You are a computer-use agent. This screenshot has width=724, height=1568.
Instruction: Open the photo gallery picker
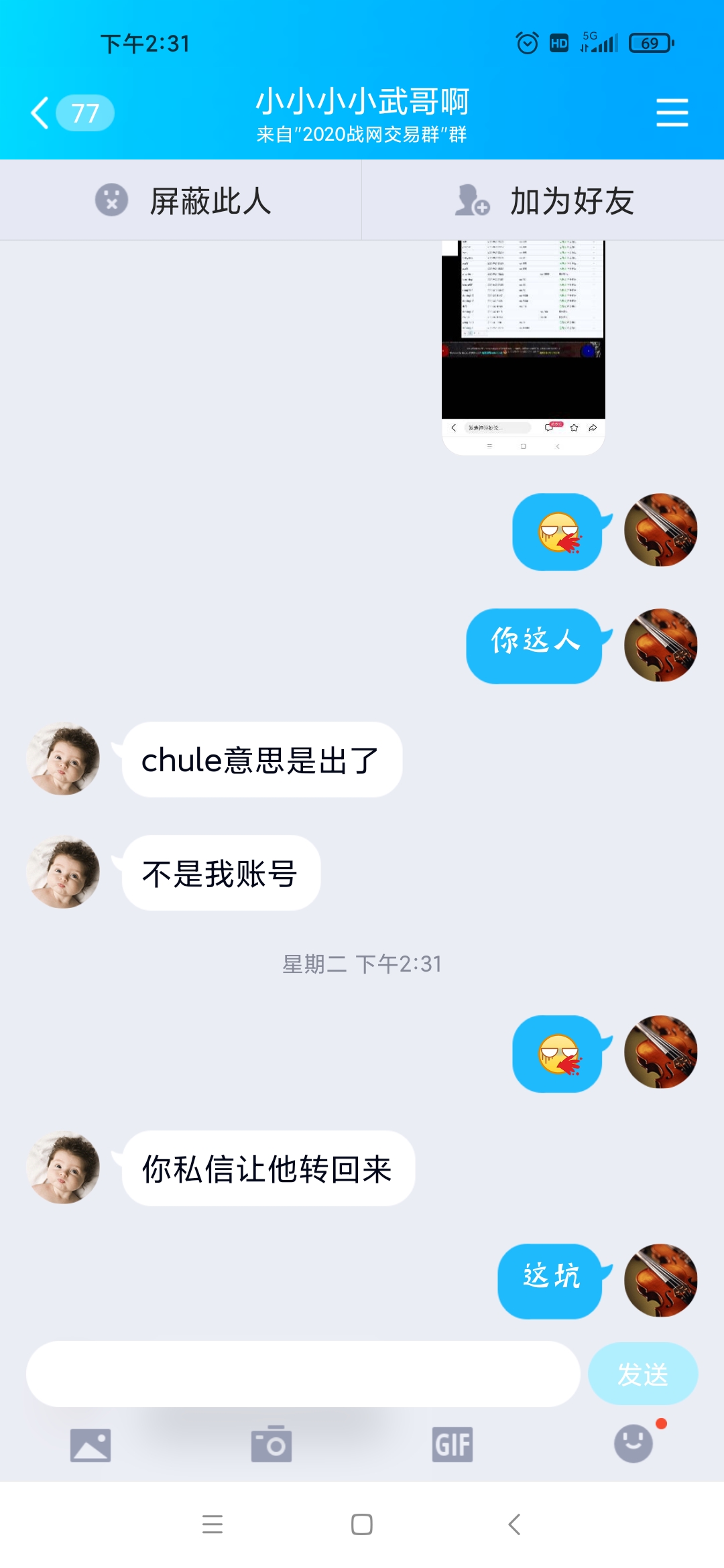point(90,1445)
